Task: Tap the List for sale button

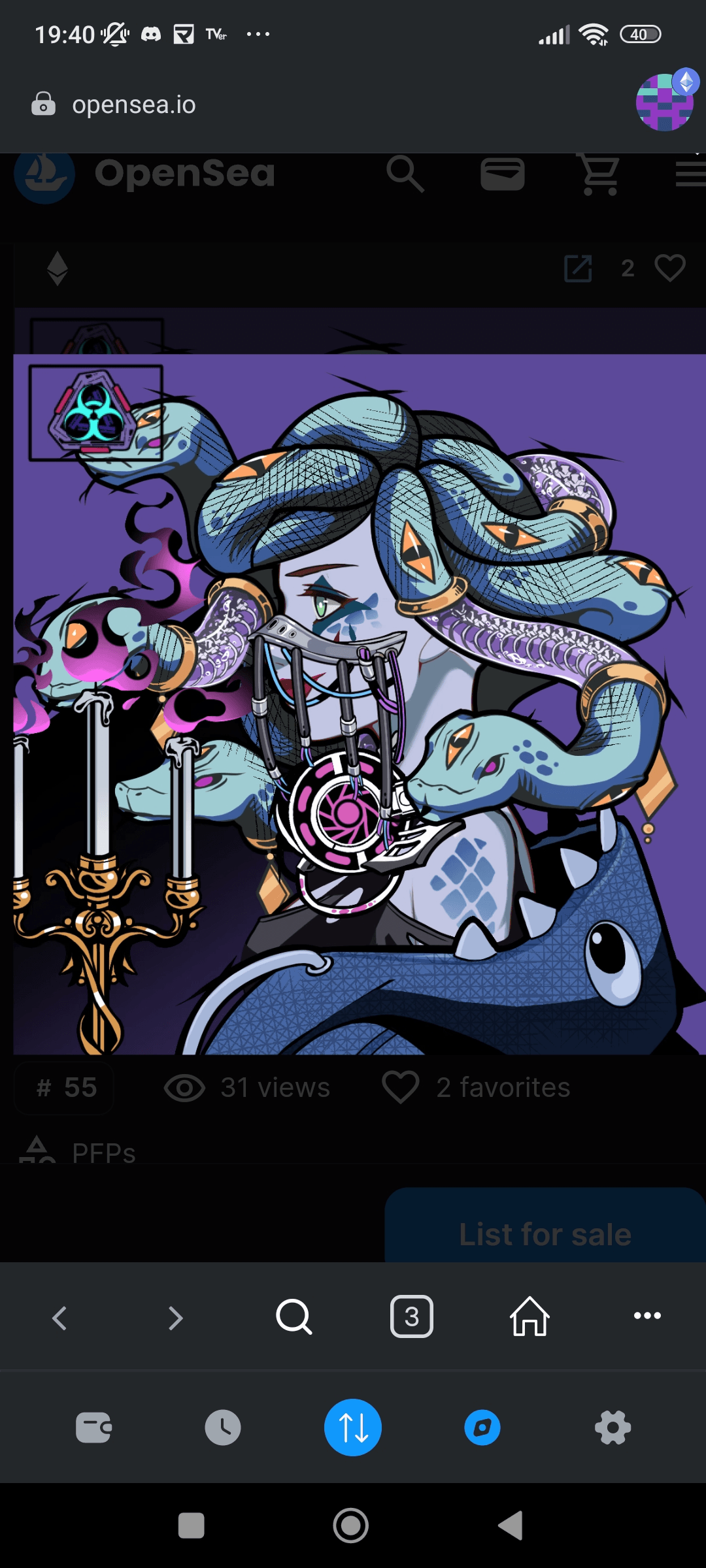Action: (545, 1233)
